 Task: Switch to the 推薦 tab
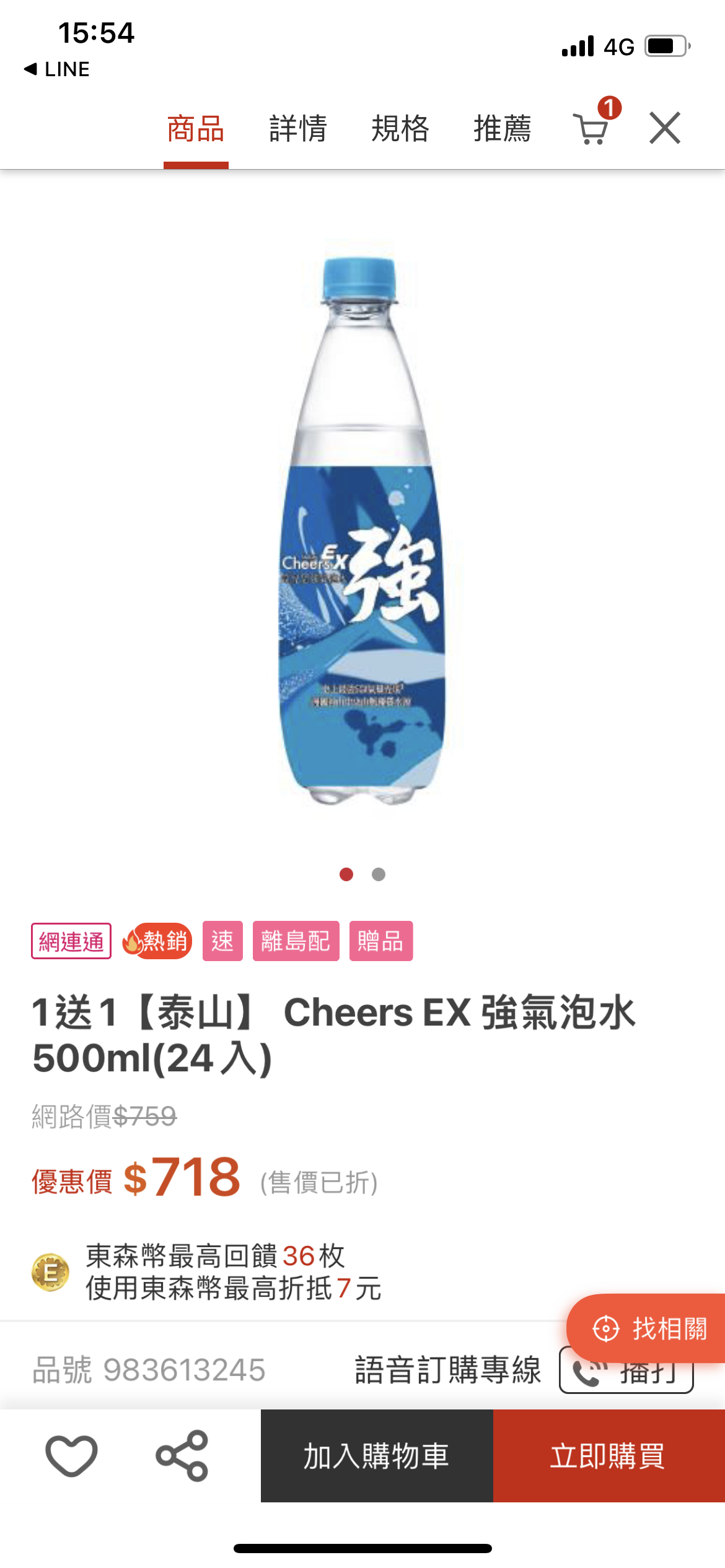[x=503, y=129]
